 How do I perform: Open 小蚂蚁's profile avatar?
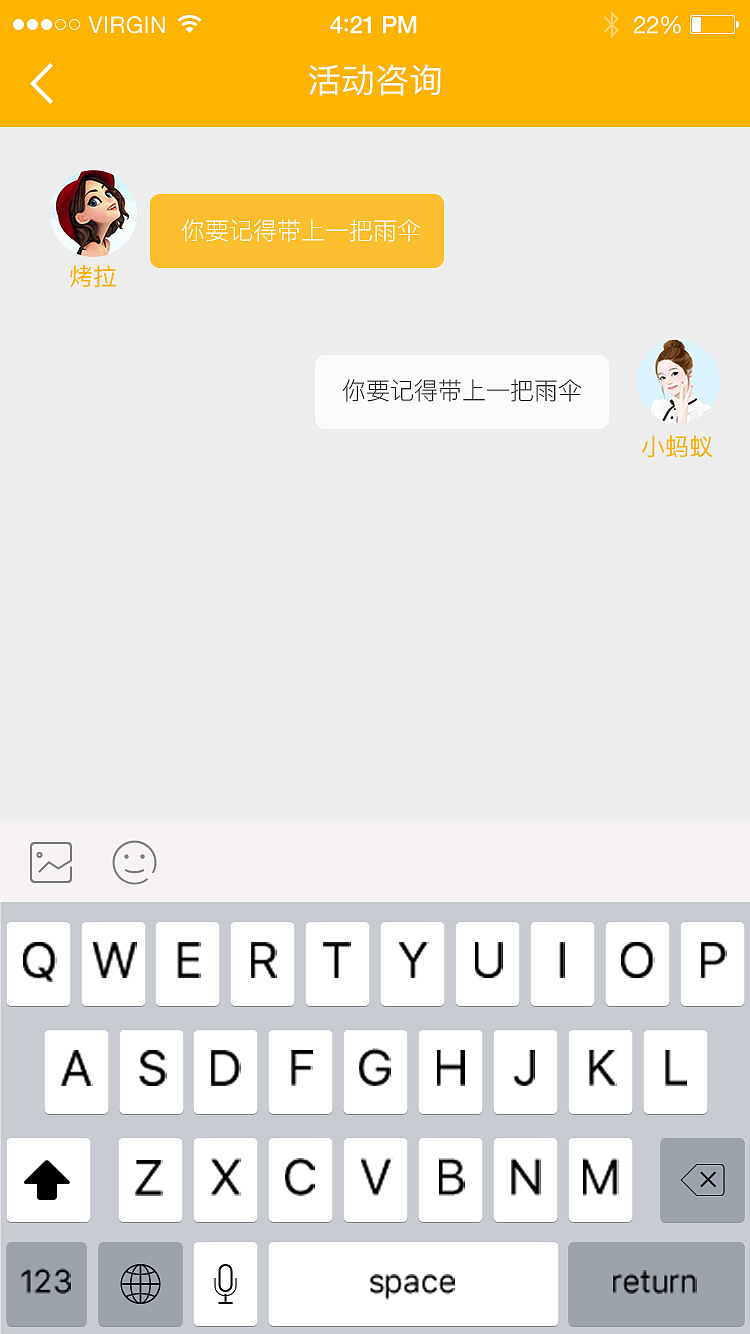(678, 381)
